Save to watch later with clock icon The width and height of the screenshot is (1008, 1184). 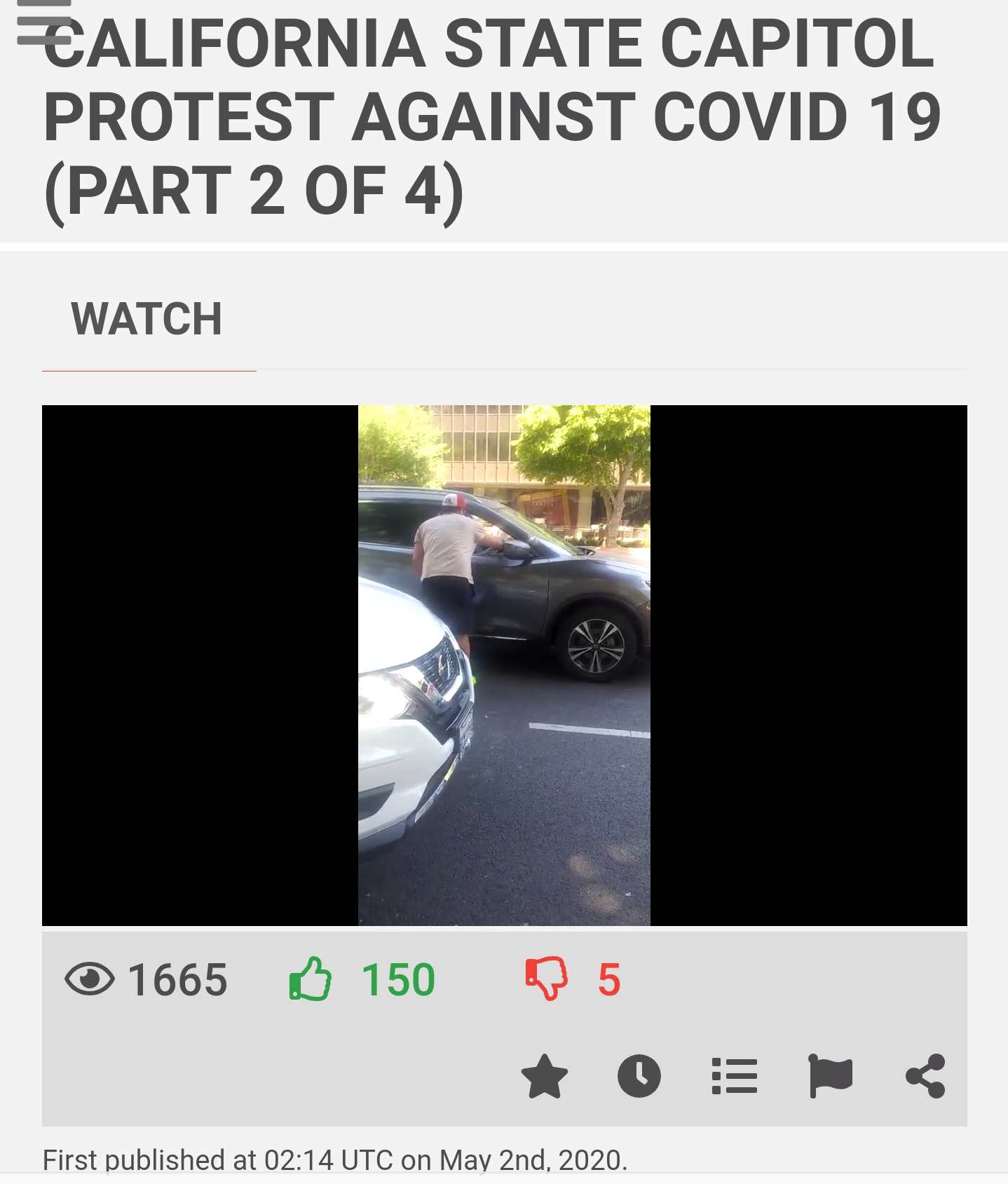point(639,1076)
